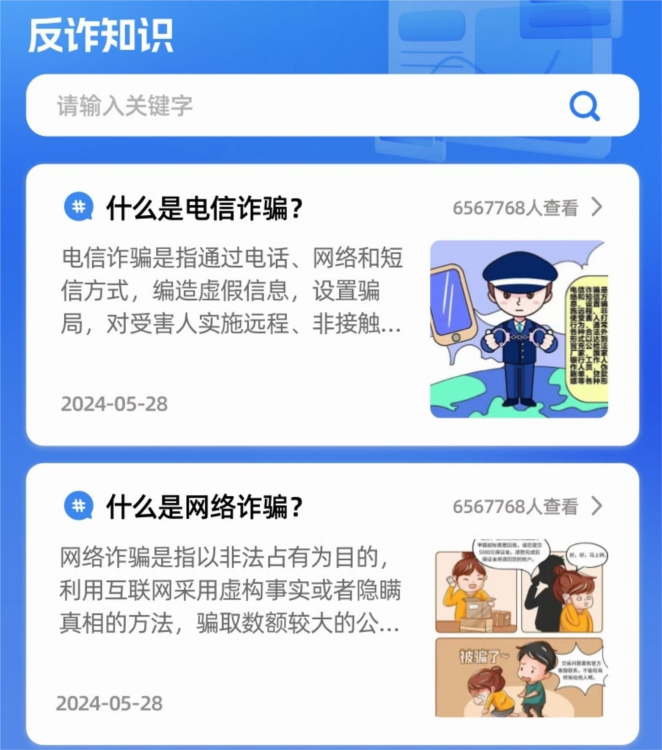Tap the magnifier search icon
Screen dimensions: 662x750
click(x=584, y=105)
